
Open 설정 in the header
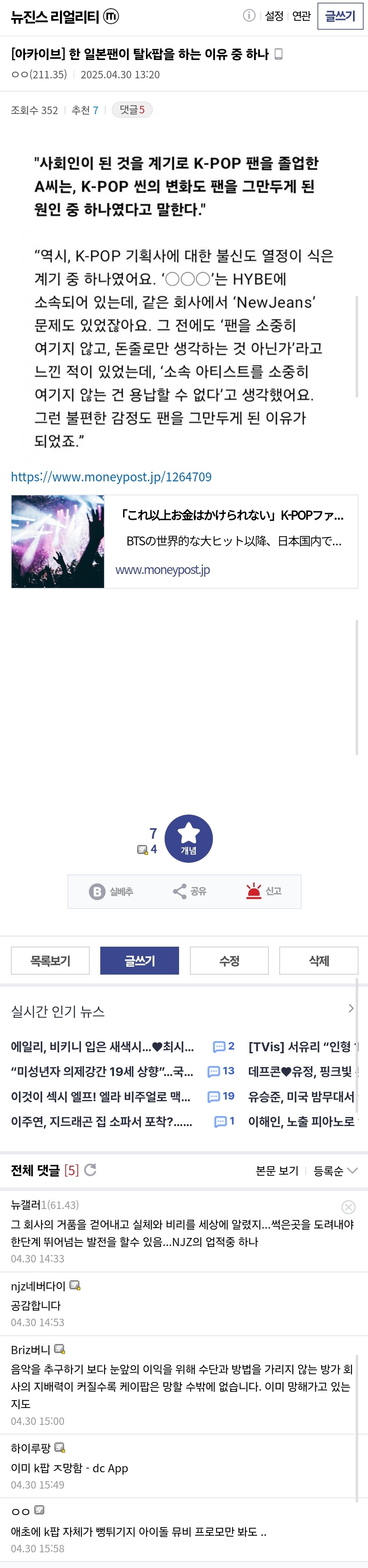click(274, 16)
